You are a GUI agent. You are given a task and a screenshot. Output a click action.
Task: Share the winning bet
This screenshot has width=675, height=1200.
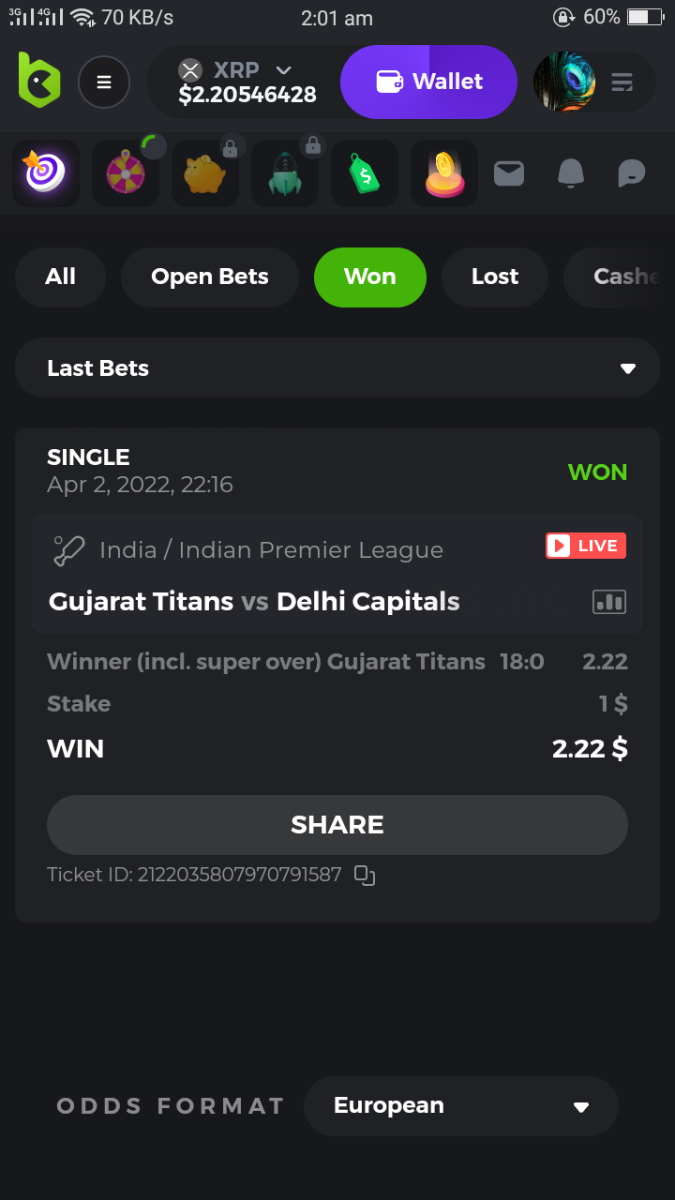pyautogui.click(x=337, y=825)
